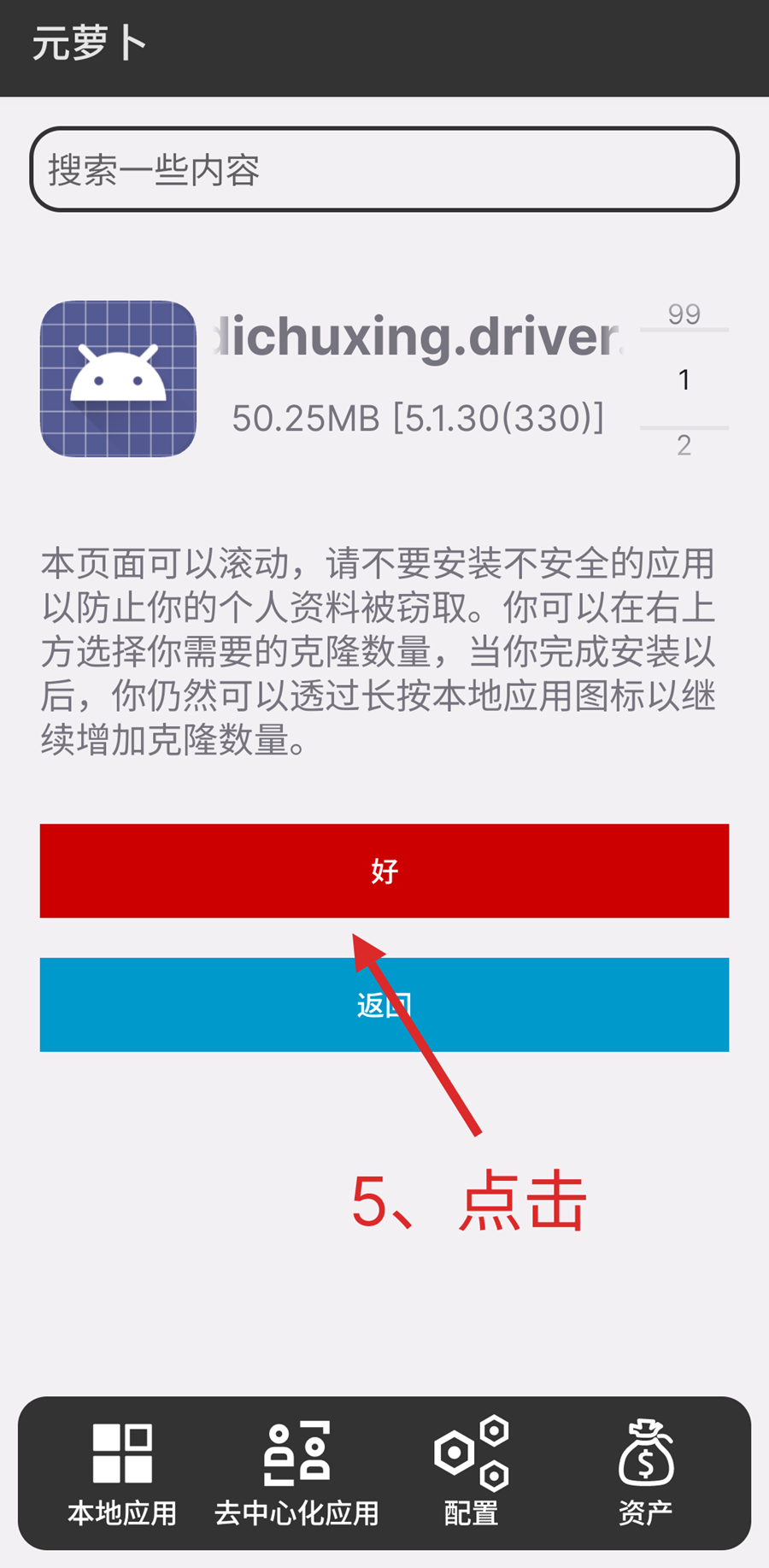Tap the search field 搜索一些内容
The image size is (769, 1568).
[x=384, y=169]
